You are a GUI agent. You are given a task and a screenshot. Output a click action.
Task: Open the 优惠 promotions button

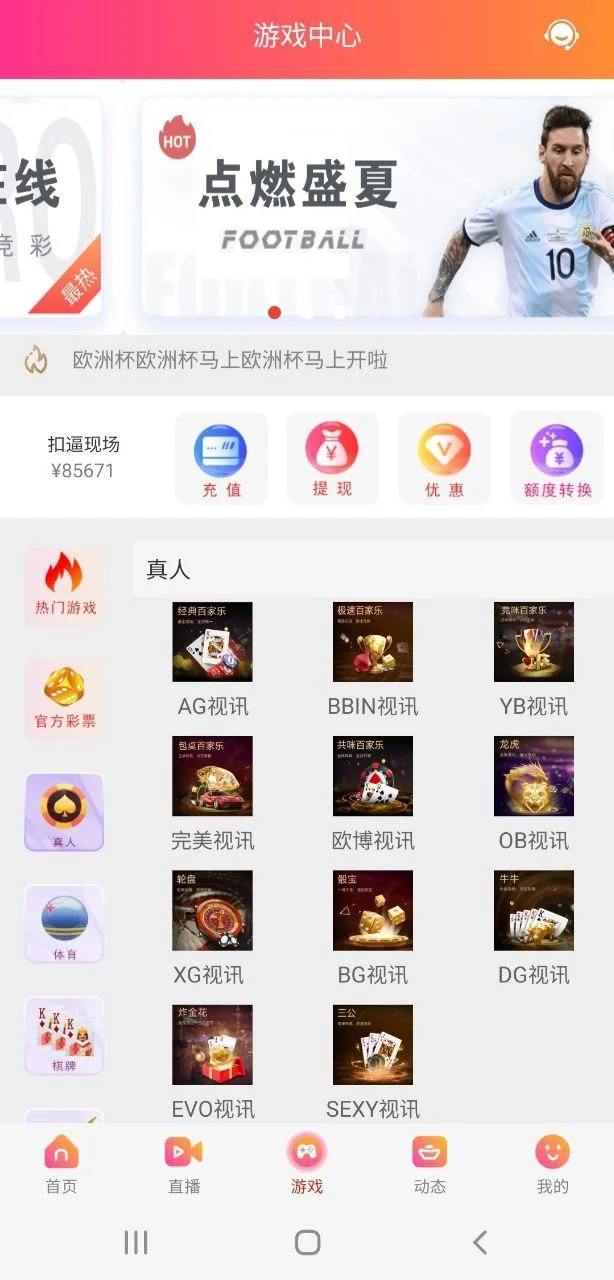(444, 459)
